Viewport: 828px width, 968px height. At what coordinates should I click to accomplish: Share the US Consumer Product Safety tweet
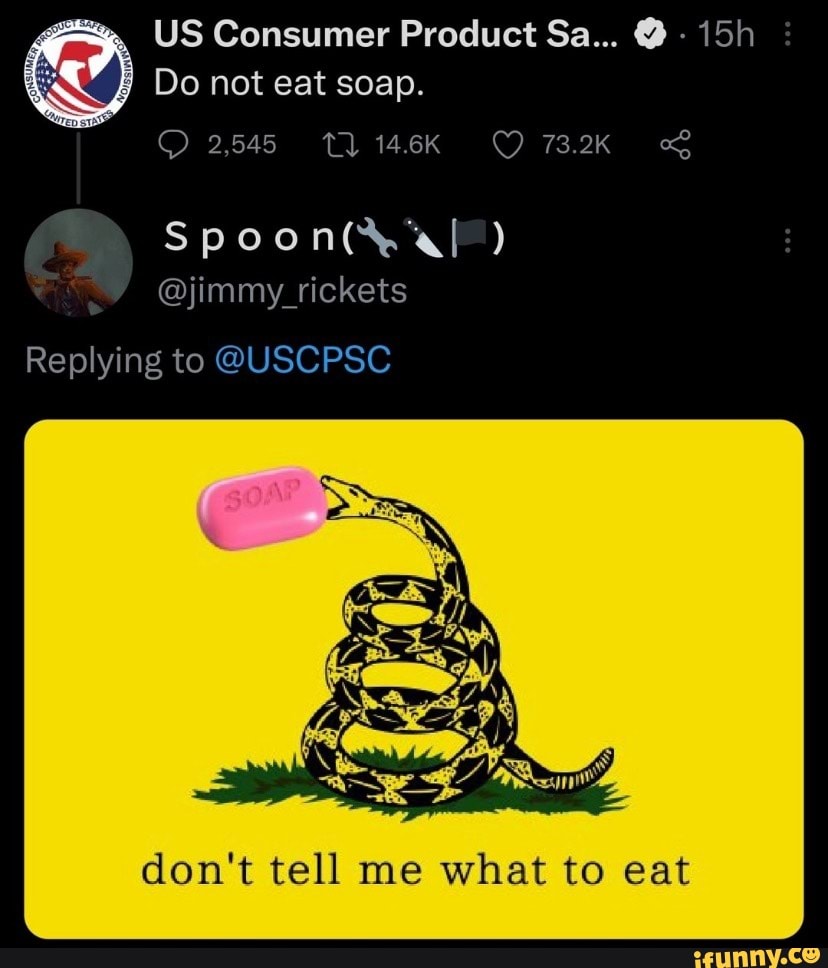[676, 146]
